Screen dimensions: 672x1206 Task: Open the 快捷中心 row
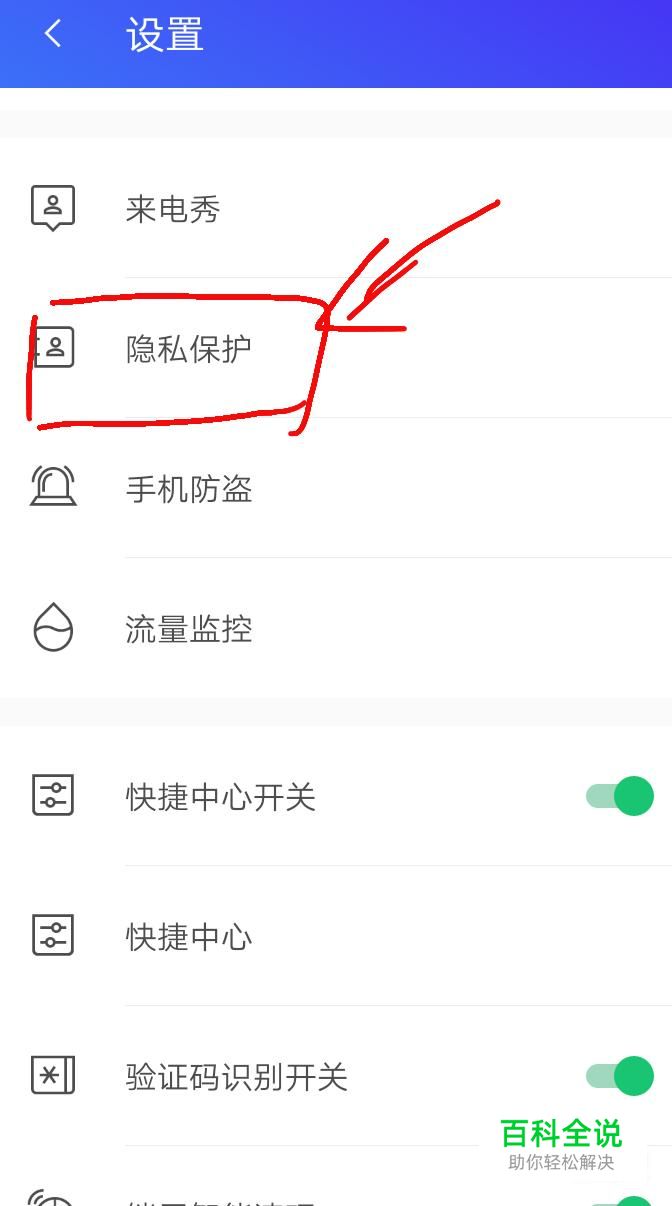click(x=336, y=936)
